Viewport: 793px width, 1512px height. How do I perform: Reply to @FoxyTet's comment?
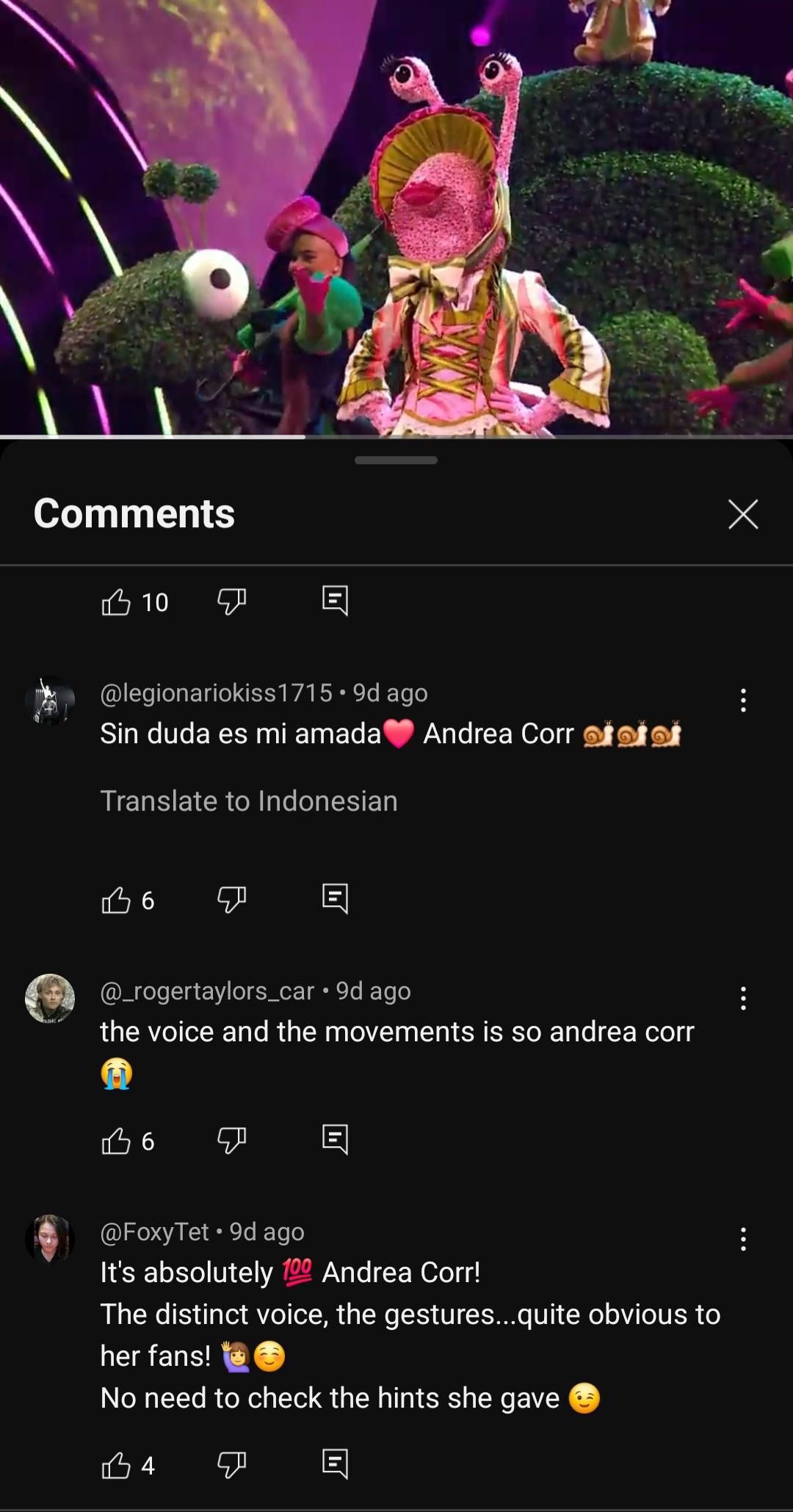pyautogui.click(x=335, y=1464)
